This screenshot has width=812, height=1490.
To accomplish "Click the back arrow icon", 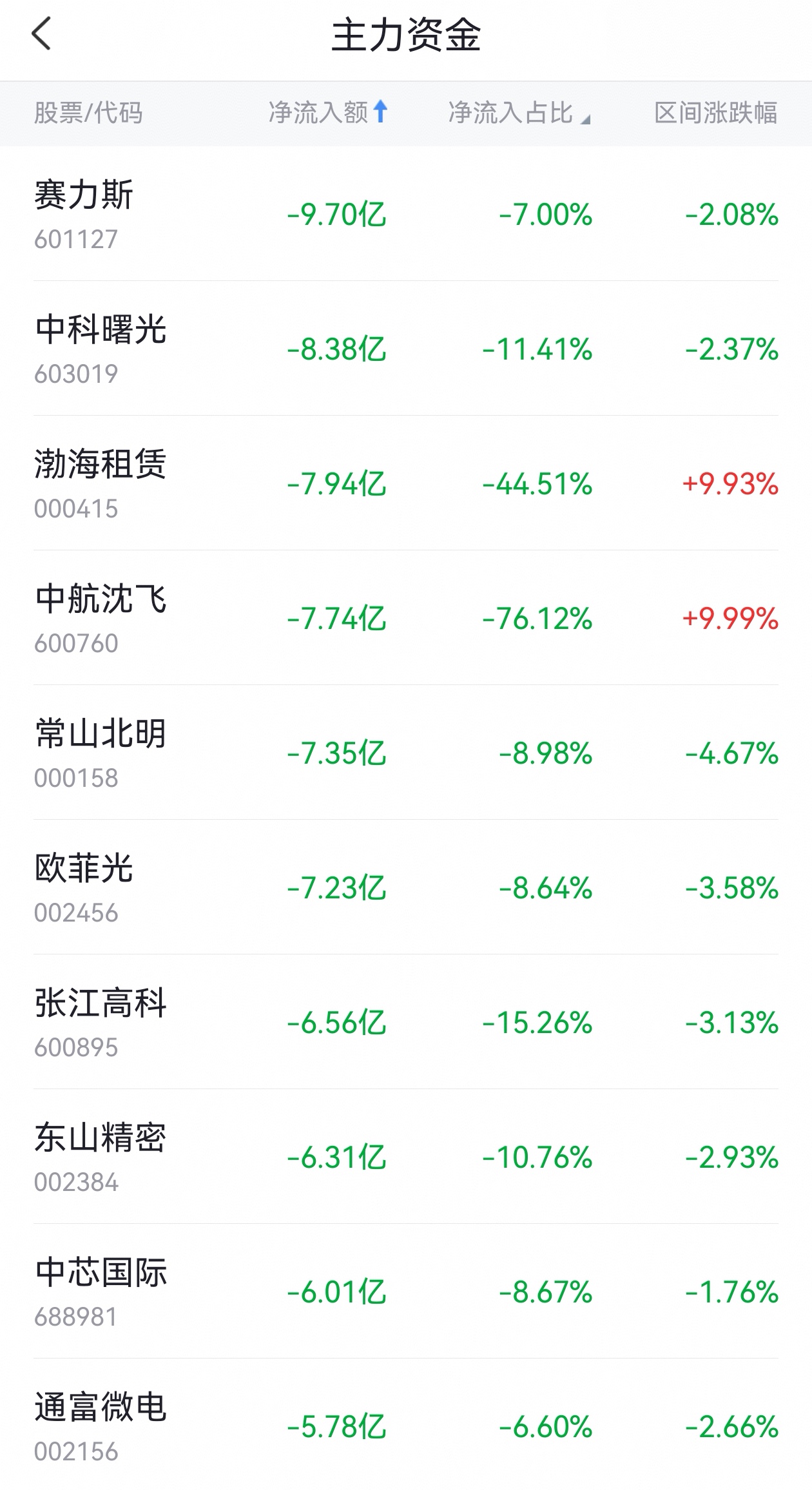I will [39, 37].
